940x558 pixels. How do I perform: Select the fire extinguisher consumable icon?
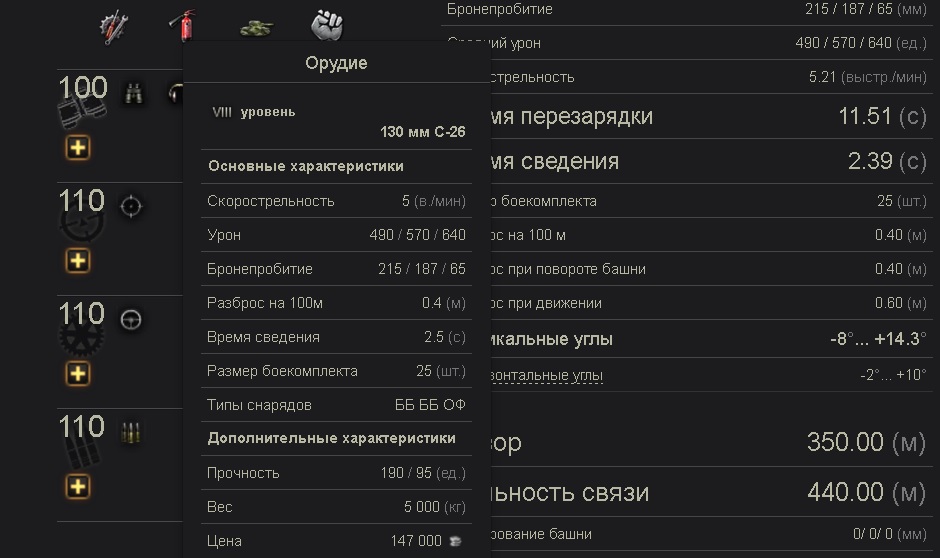point(183,25)
